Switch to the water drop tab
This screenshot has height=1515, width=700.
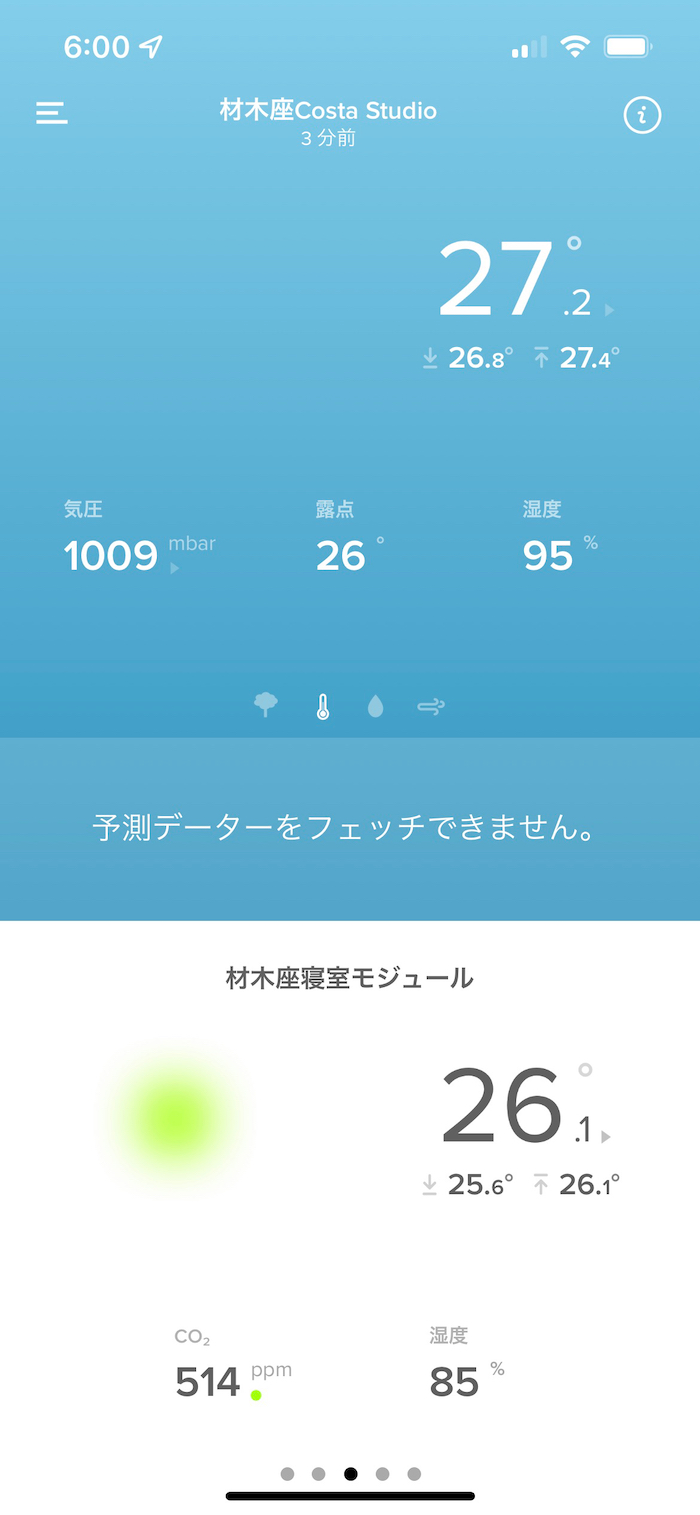(x=376, y=707)
